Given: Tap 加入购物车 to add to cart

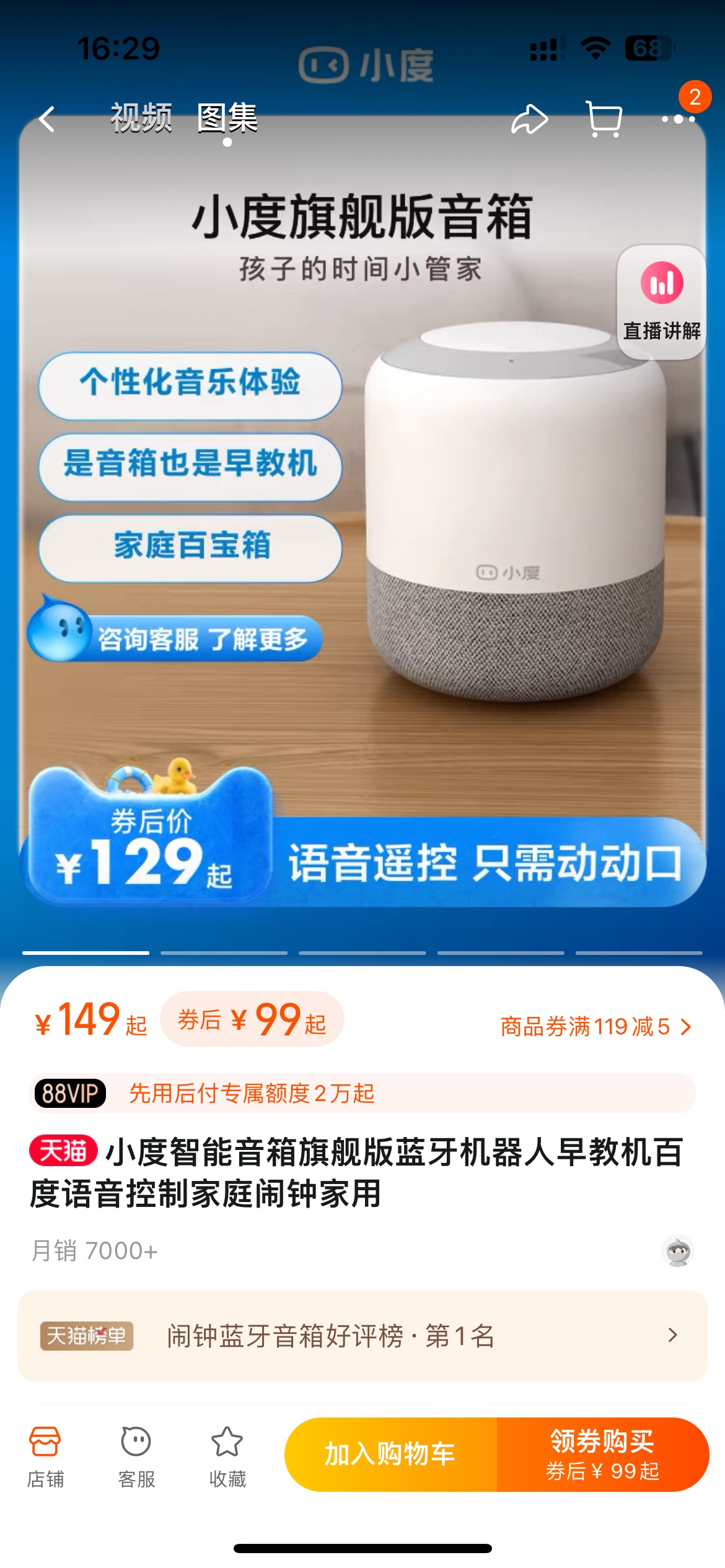Looking at the screenshot, I should (390, 1454).
